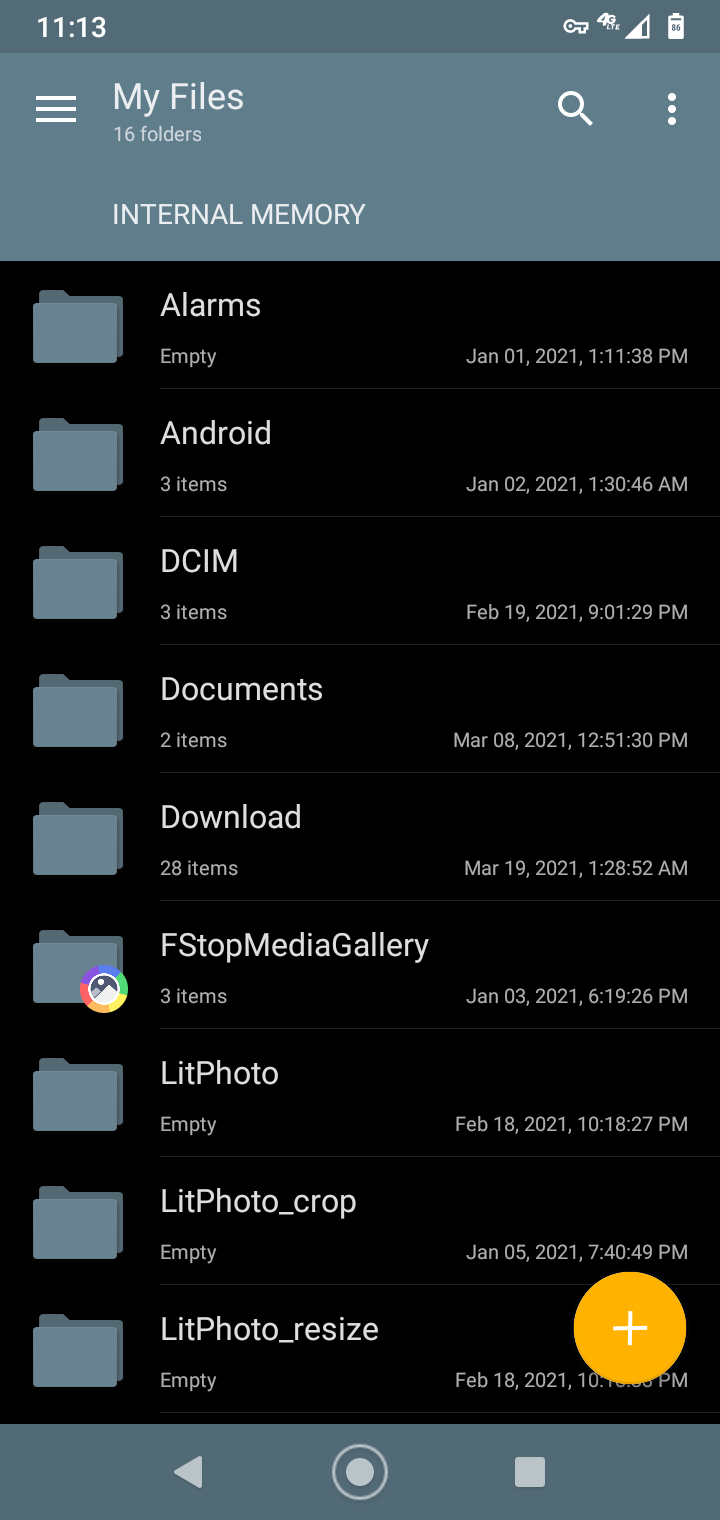Open the LitPhoto_crop folder
The width and height of the screenshot is (720, 1520).
tap(360, 1221)
